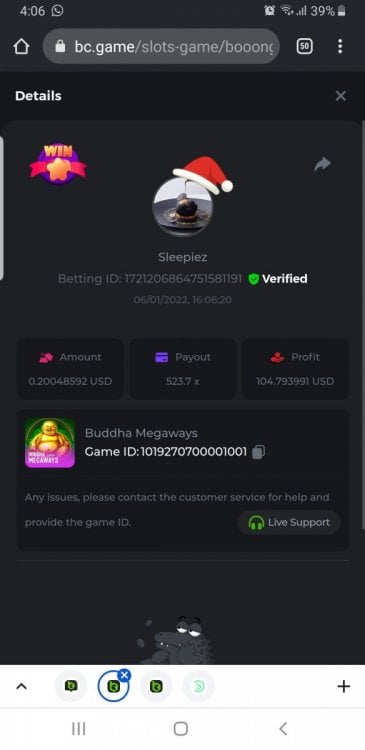The height and width of the screenshot is (750, 365).
Task: Open Sleepiez's profile avatar
Action: click(x=182, y=206)
